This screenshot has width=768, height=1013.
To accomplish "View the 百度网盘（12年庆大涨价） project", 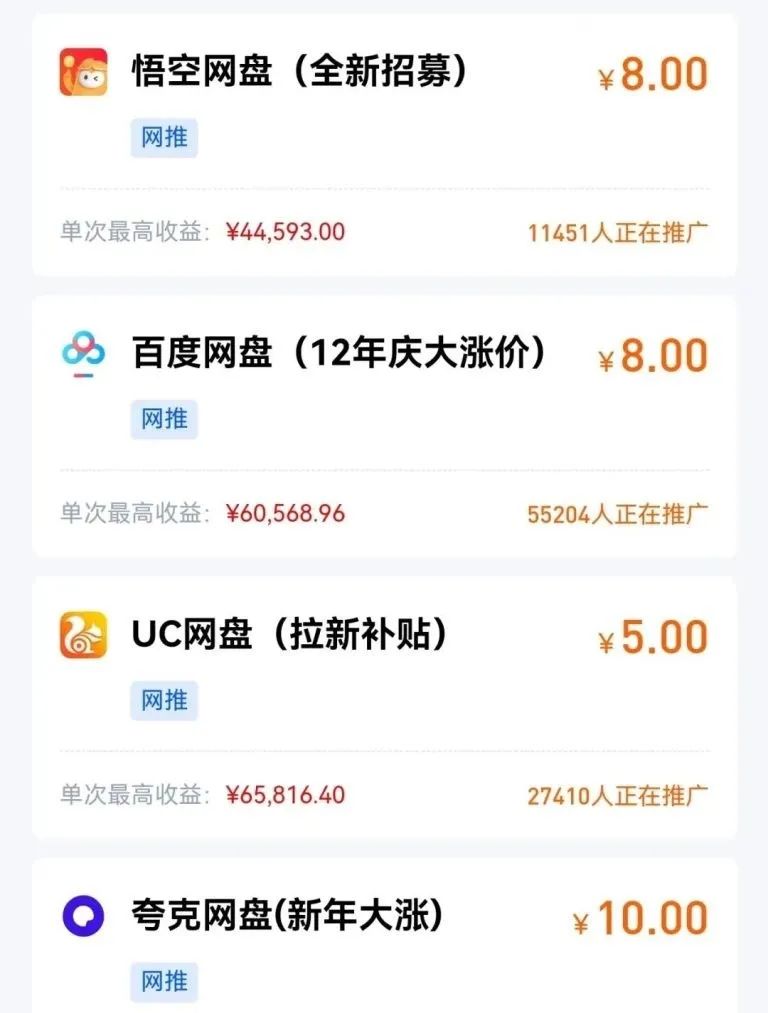I will pyautogui.click(x=340, y=355).
